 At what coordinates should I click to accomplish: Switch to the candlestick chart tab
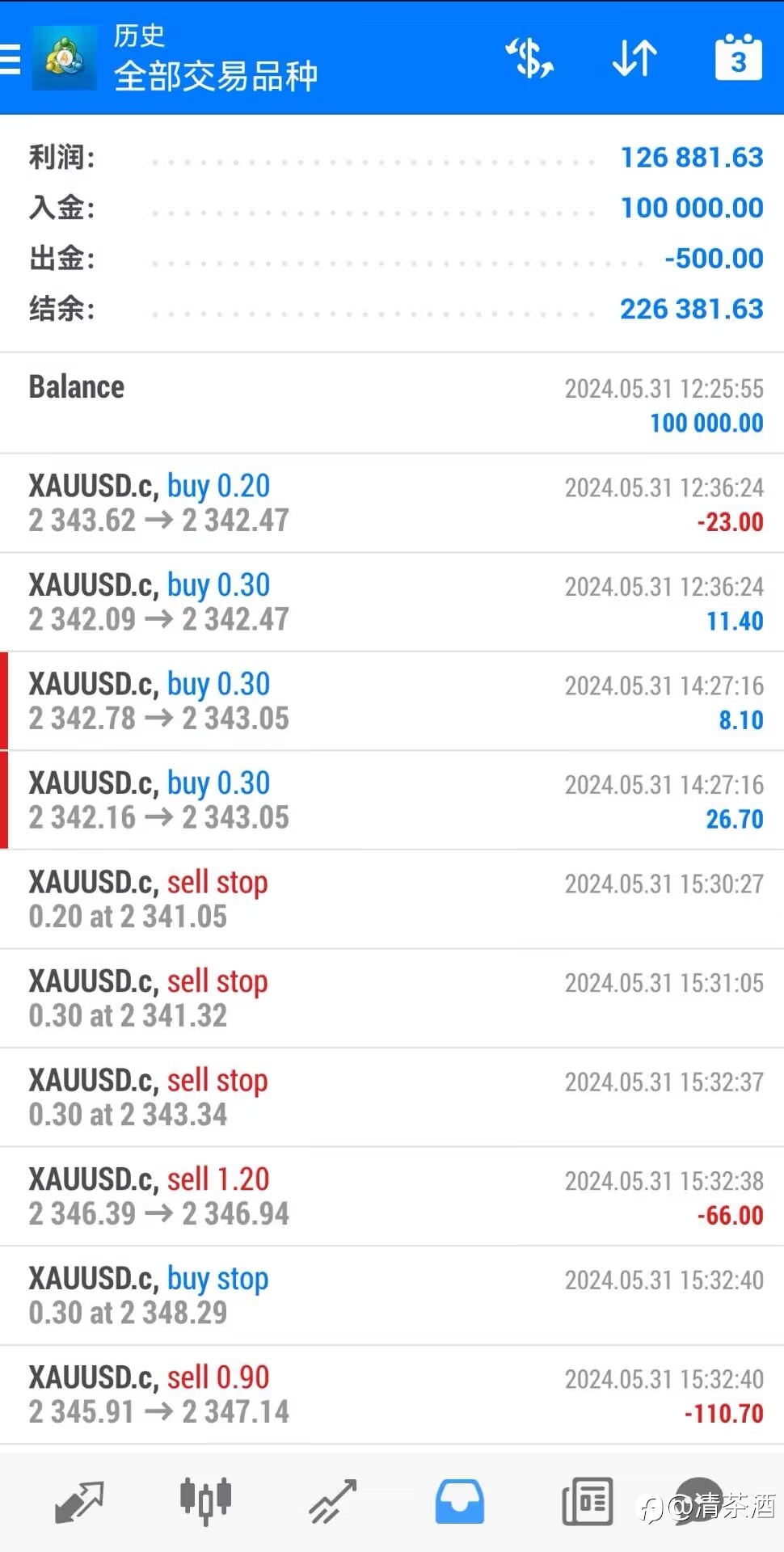[205, 1501]
